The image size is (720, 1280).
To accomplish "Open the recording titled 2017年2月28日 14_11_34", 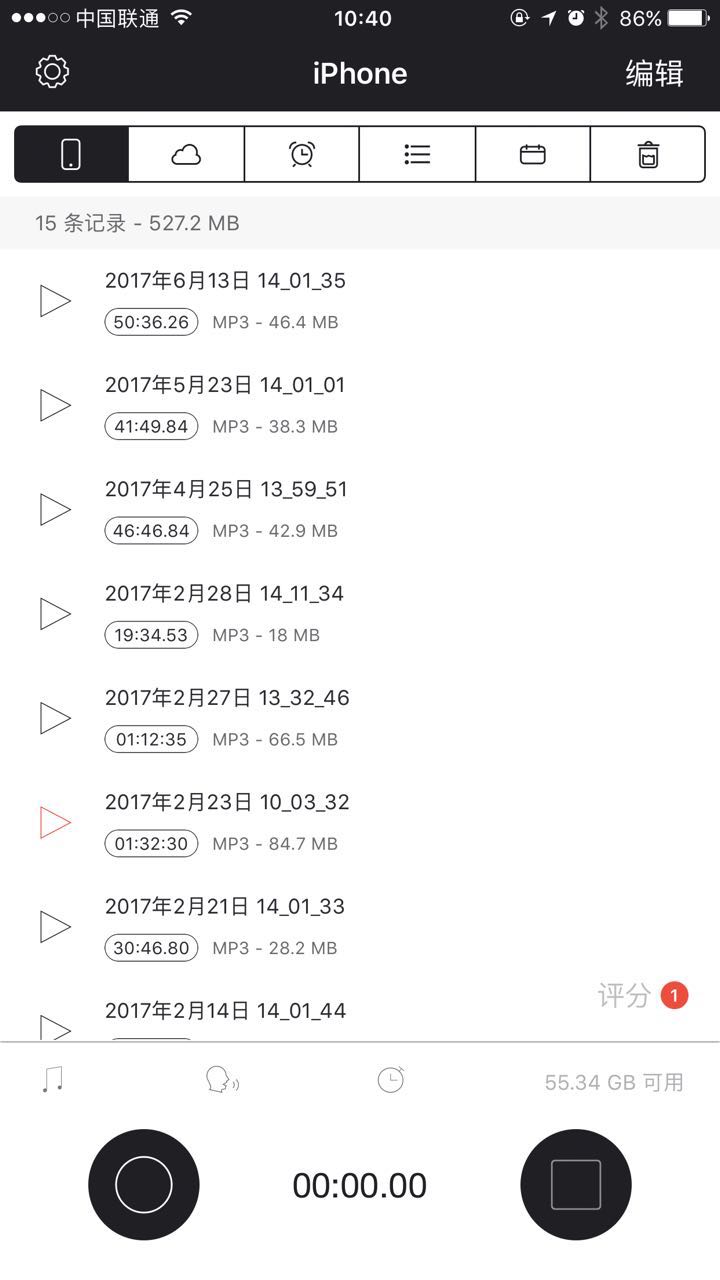I will point(225,593).
